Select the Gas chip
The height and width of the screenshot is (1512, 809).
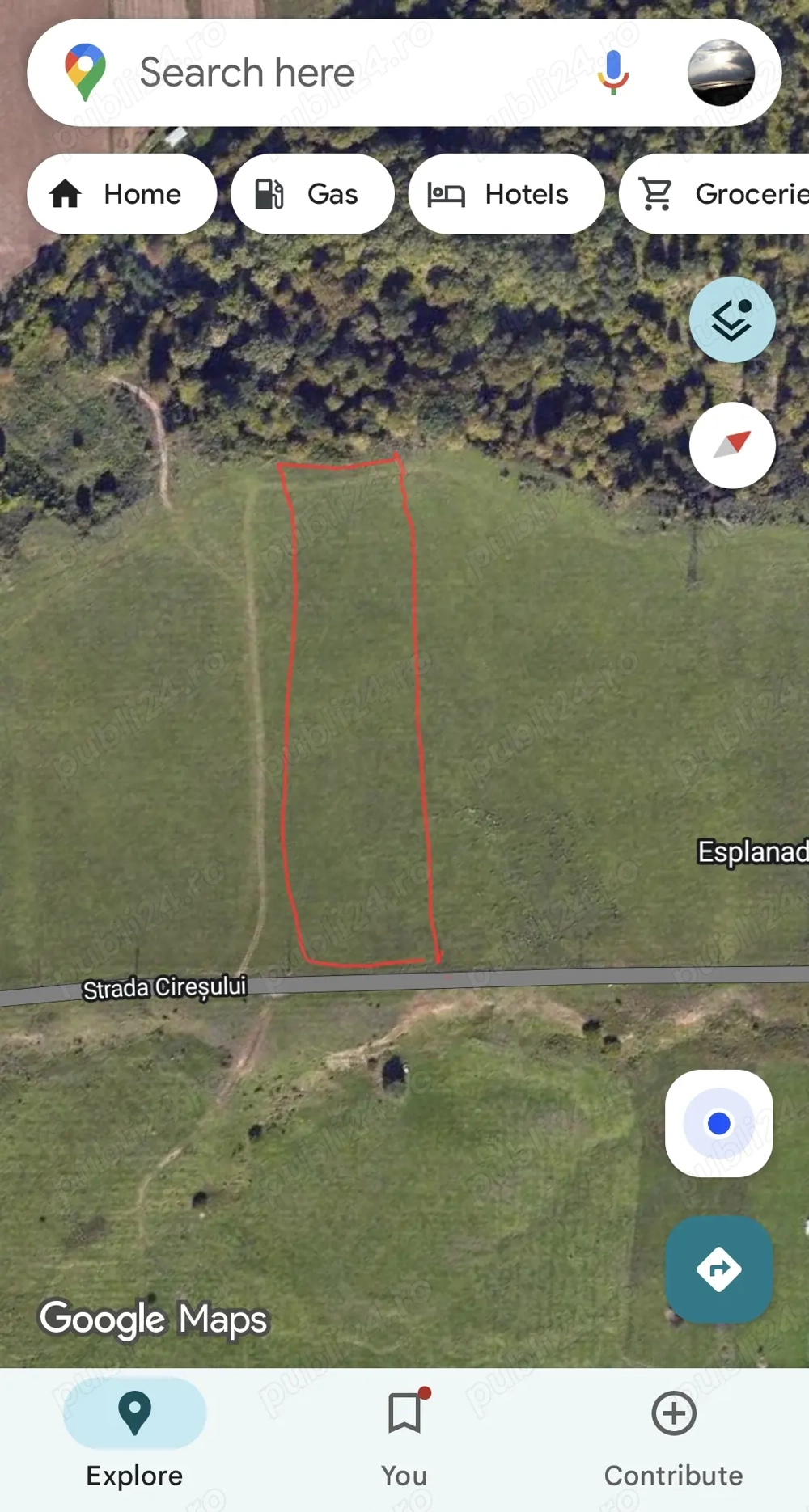(x=312, y=194)
